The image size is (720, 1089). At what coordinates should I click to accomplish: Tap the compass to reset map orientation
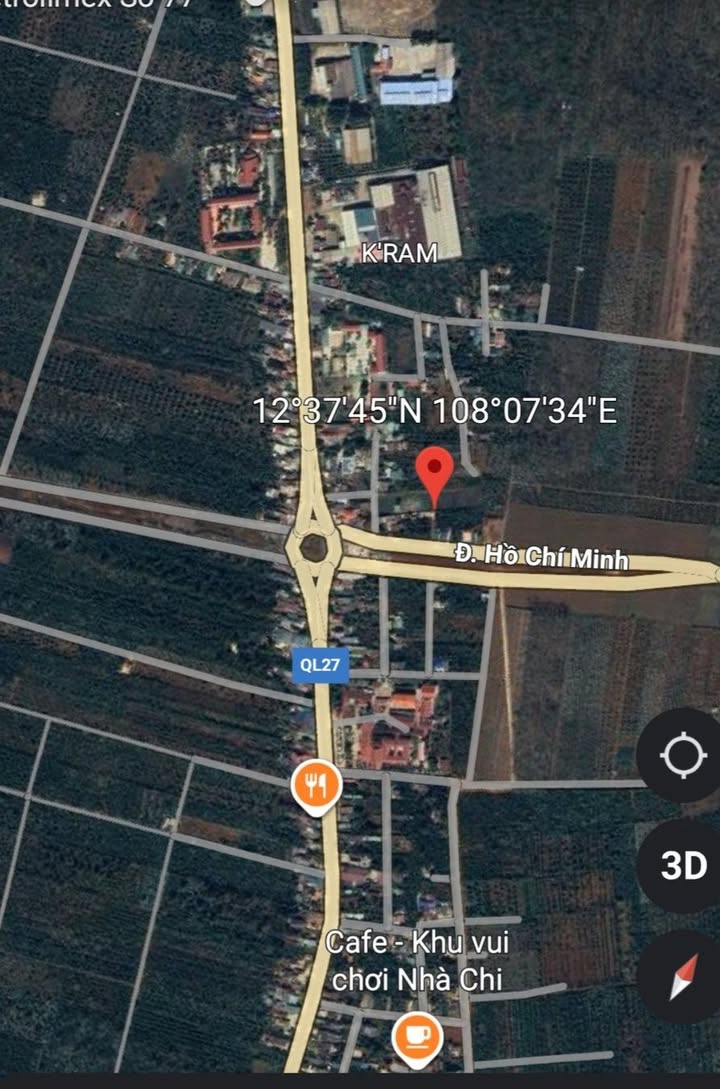coord(684,976)
